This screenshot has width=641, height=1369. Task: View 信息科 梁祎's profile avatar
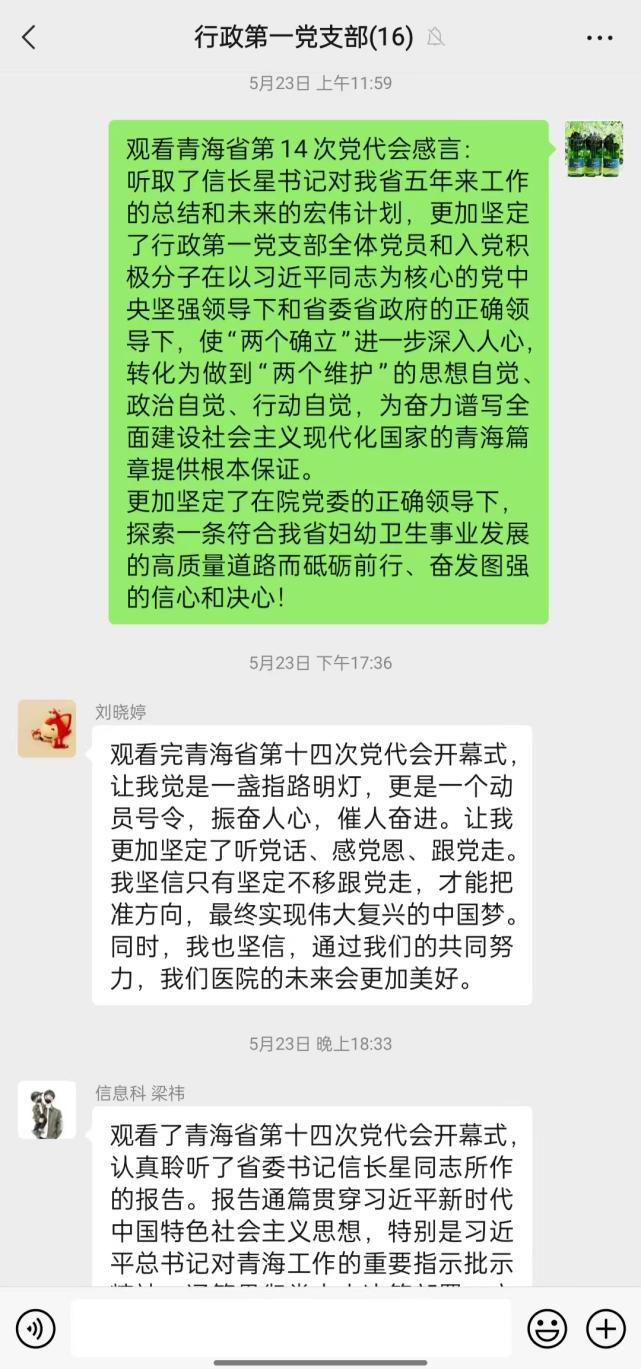tap(47, 1109)
